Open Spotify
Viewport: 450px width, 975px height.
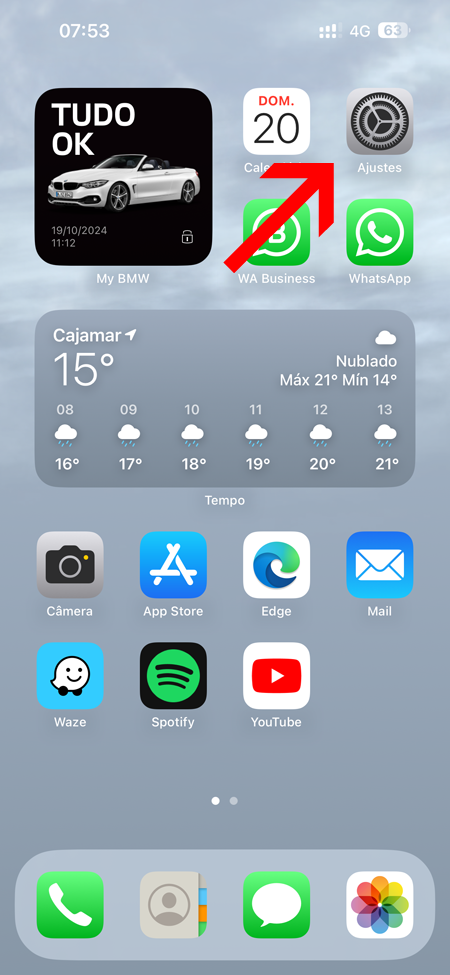(x=173, y=676)
